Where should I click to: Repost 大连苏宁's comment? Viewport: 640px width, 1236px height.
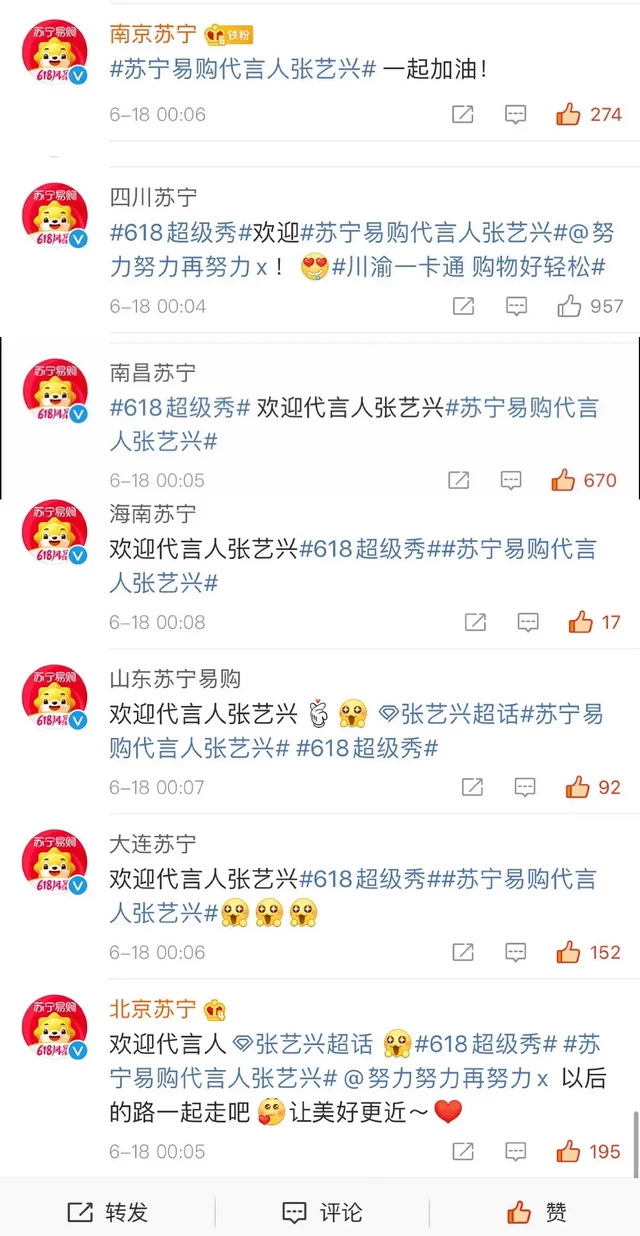[x=463, y=952]
